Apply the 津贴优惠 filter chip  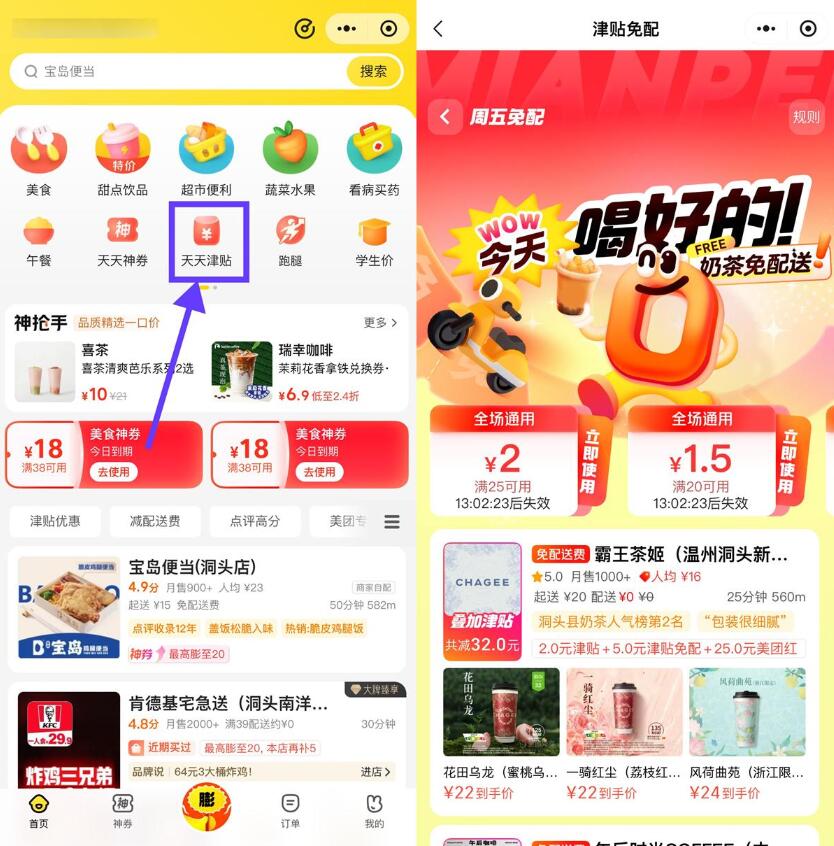[55, 521]
